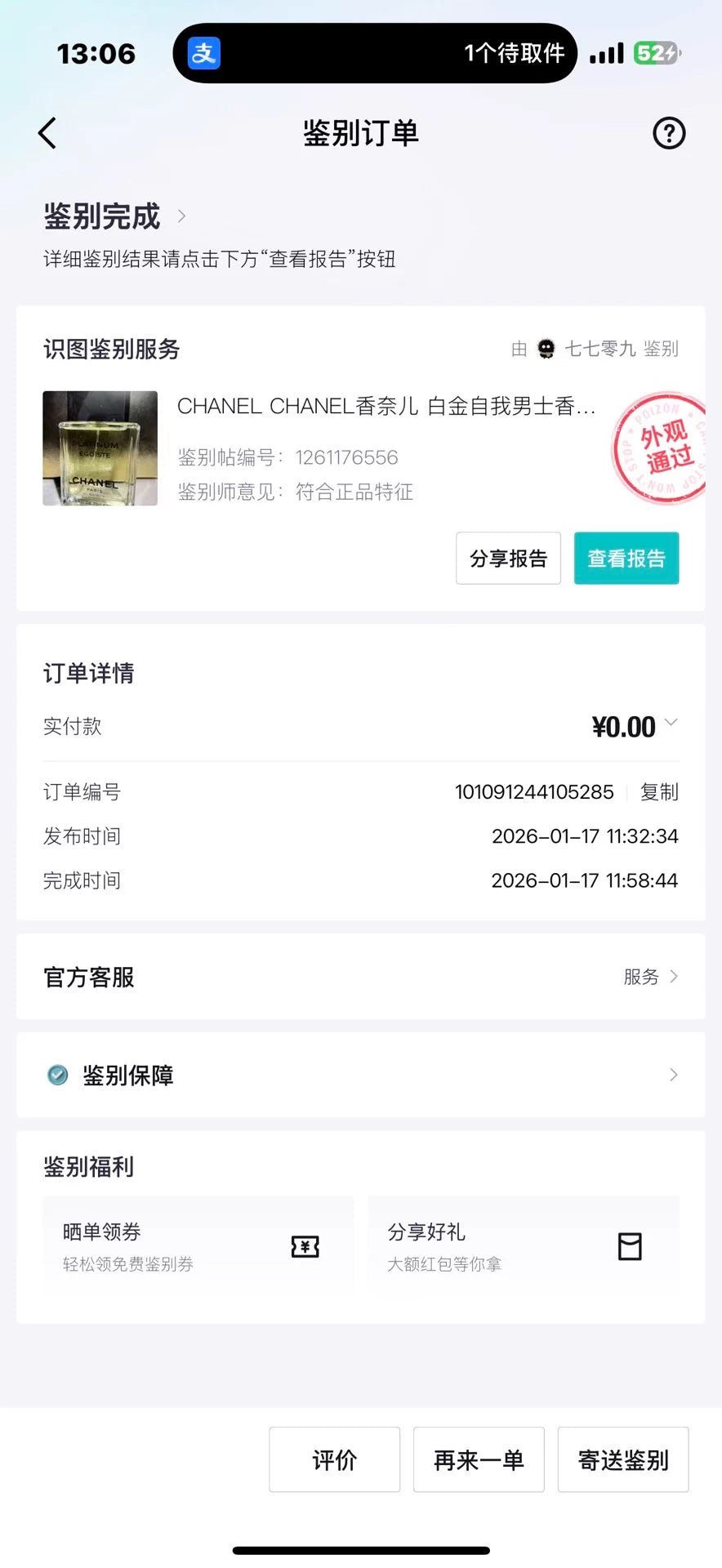Open the 鉴别保障 guarantee row

pyautogui.click(x=360, y=1075)
